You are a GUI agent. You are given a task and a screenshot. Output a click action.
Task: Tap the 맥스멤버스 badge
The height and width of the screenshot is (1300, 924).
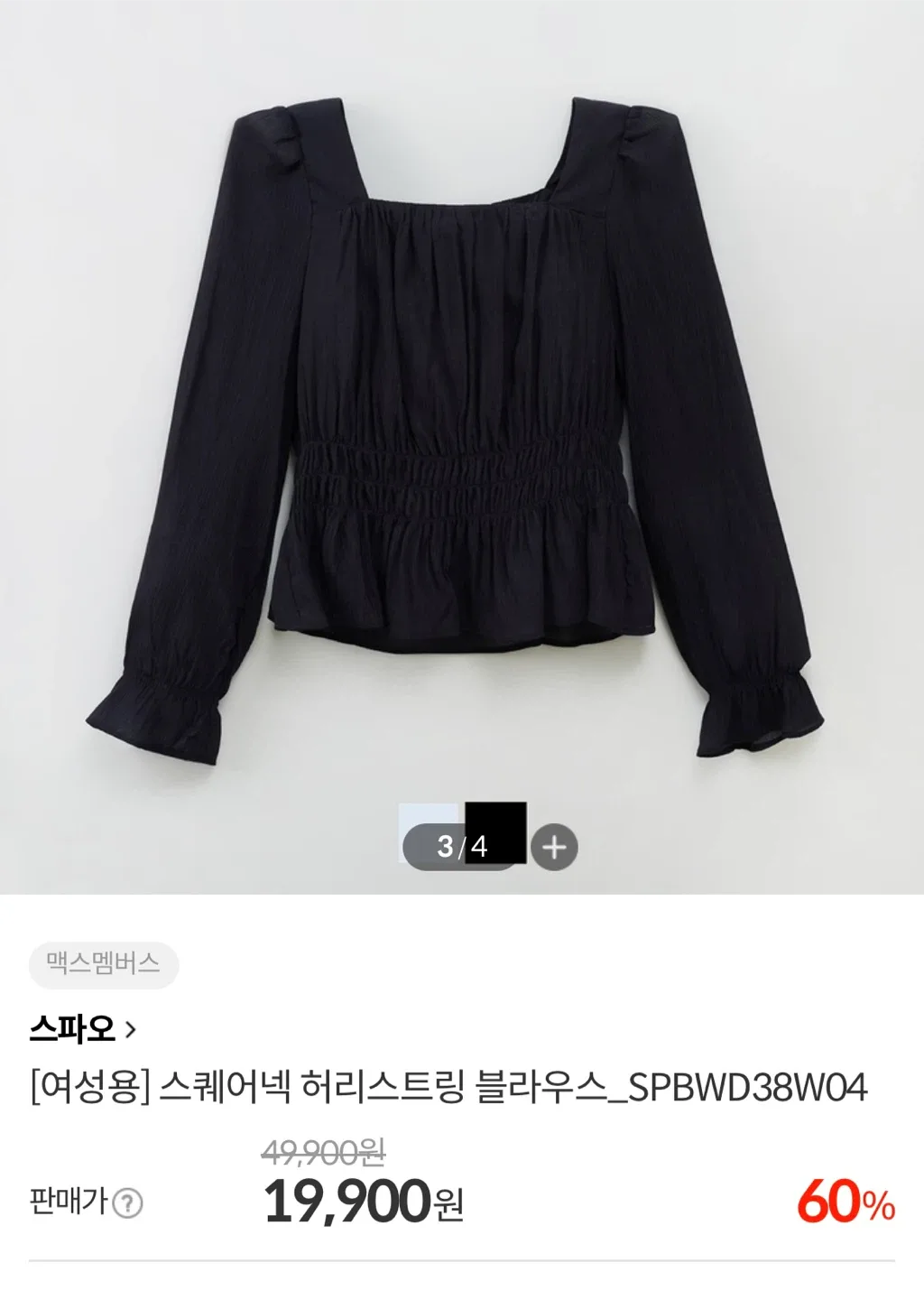coord(104,964)
